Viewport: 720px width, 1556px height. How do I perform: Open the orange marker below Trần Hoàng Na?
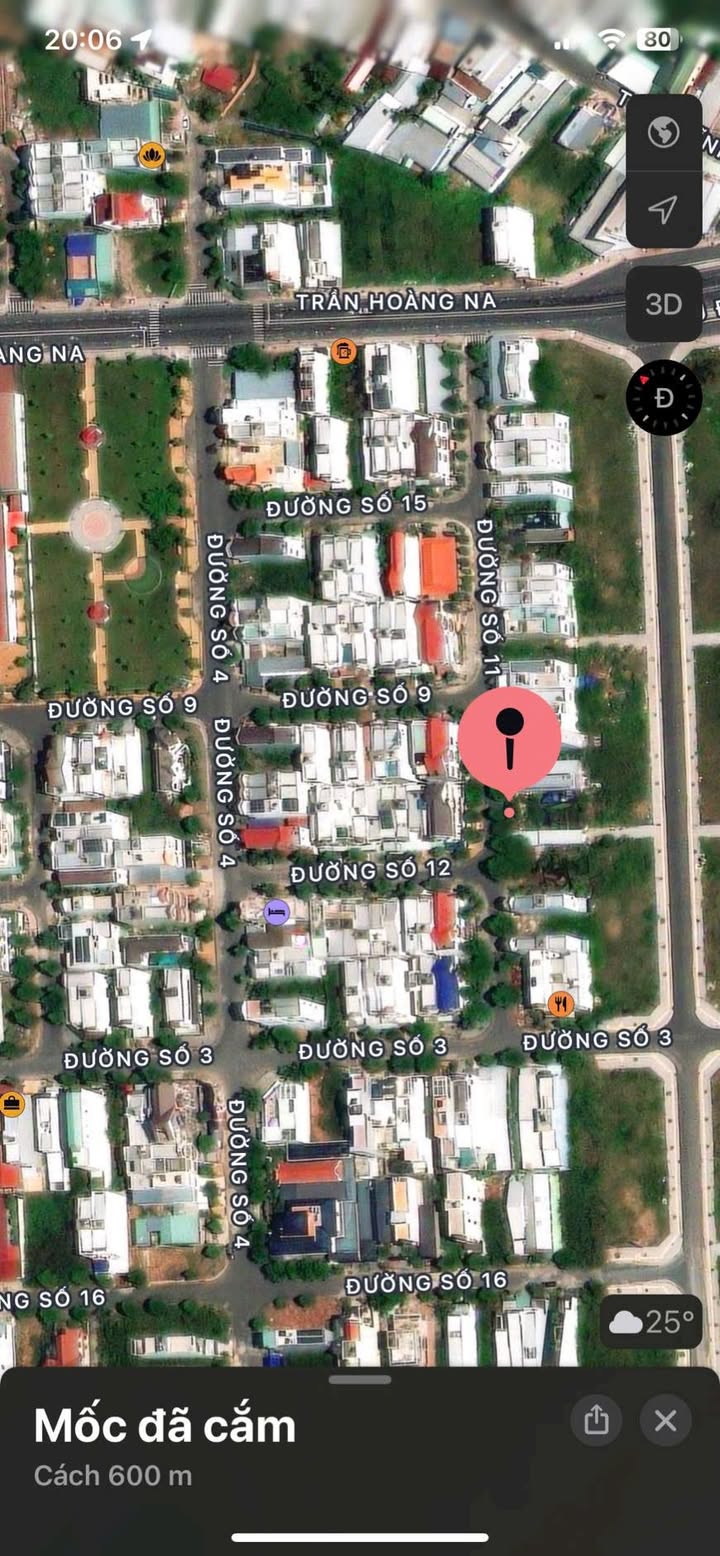tap(343, 351)
